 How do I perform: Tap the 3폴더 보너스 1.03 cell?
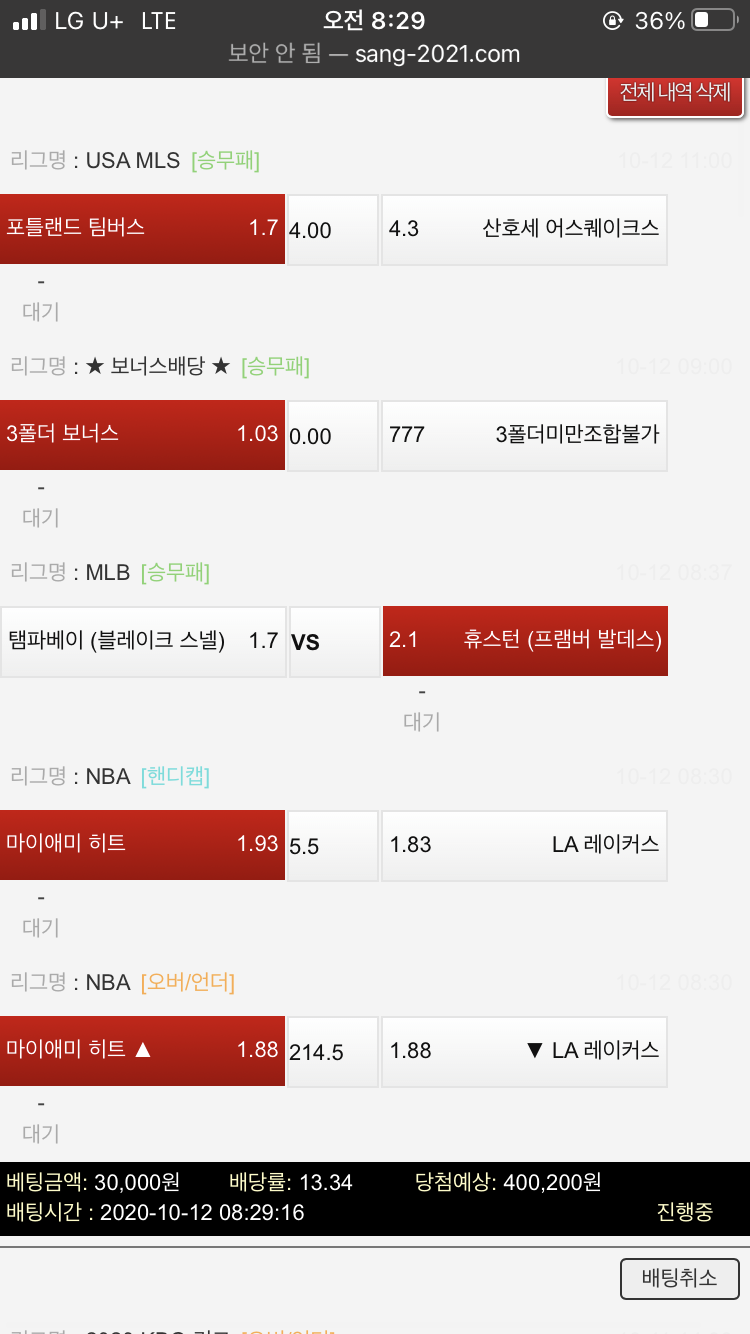tap(142, 434)
